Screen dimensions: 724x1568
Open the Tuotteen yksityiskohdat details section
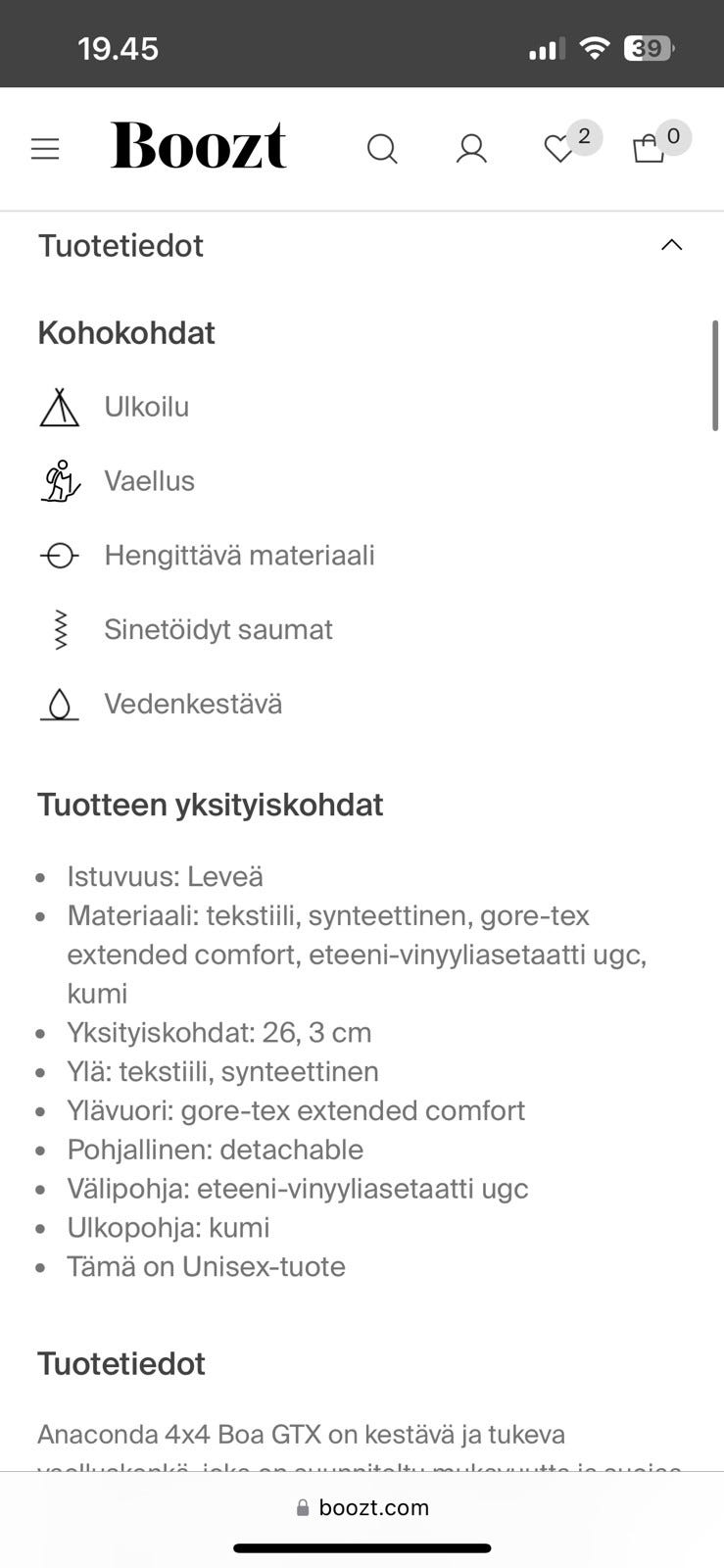click(210, 805)
